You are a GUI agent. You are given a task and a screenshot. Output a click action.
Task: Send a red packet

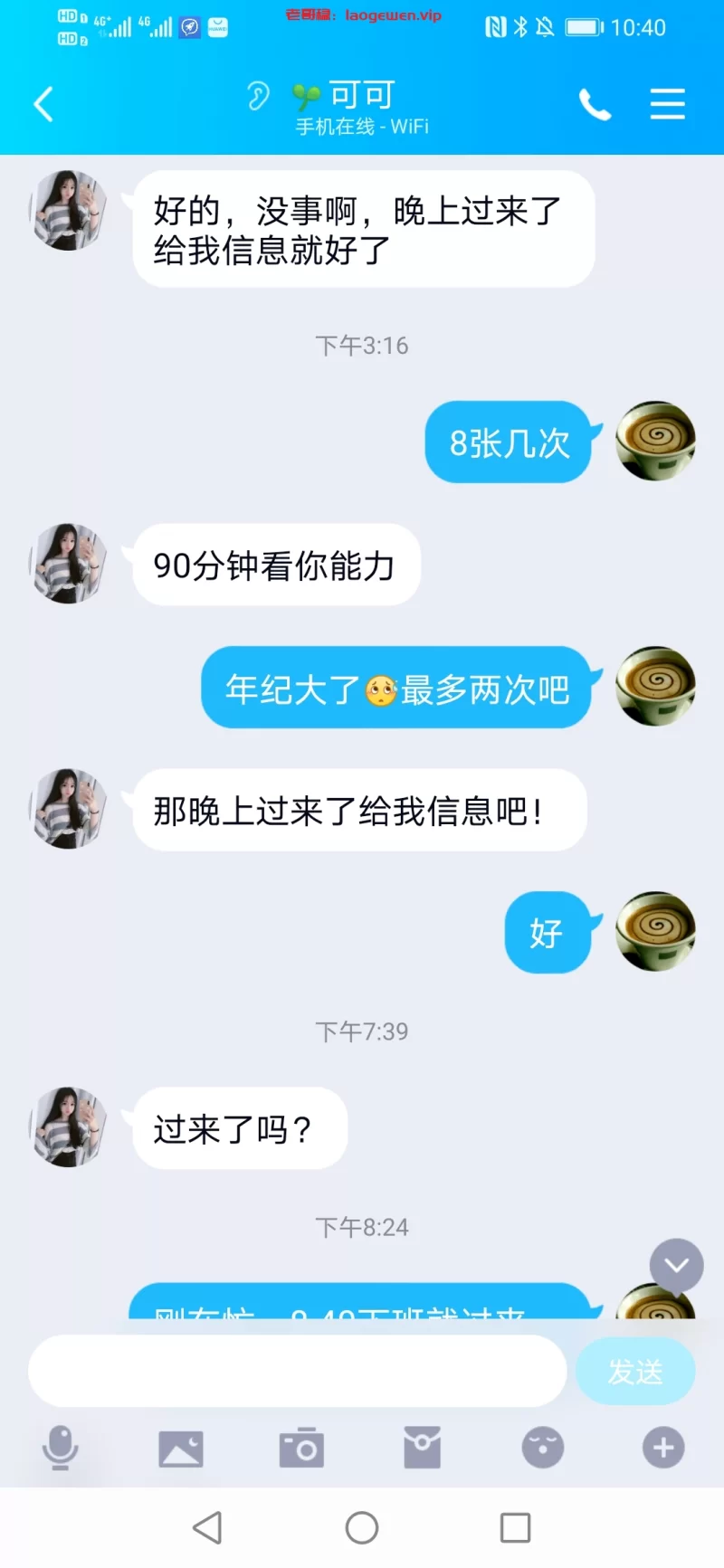click(x=422, y=1448)
